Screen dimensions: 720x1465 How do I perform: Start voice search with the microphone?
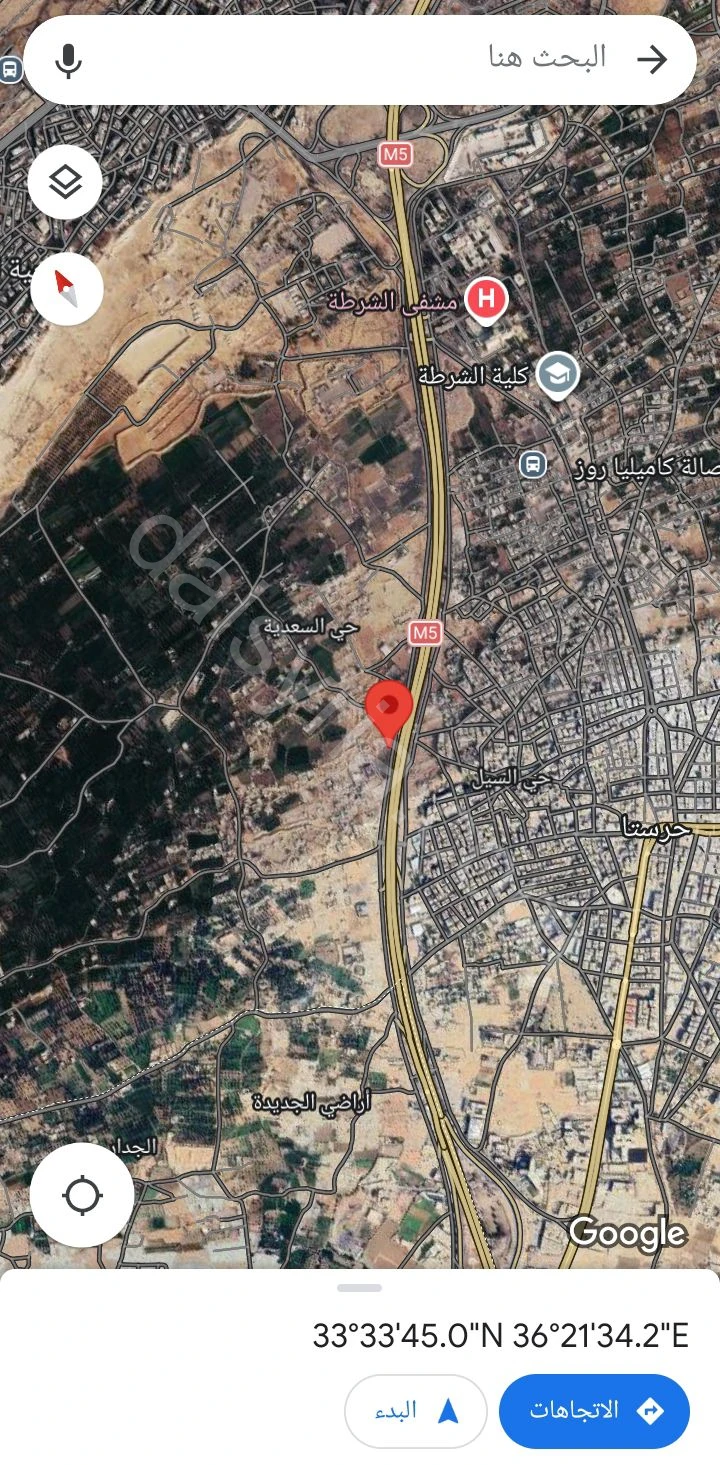[x=68, y=60]
